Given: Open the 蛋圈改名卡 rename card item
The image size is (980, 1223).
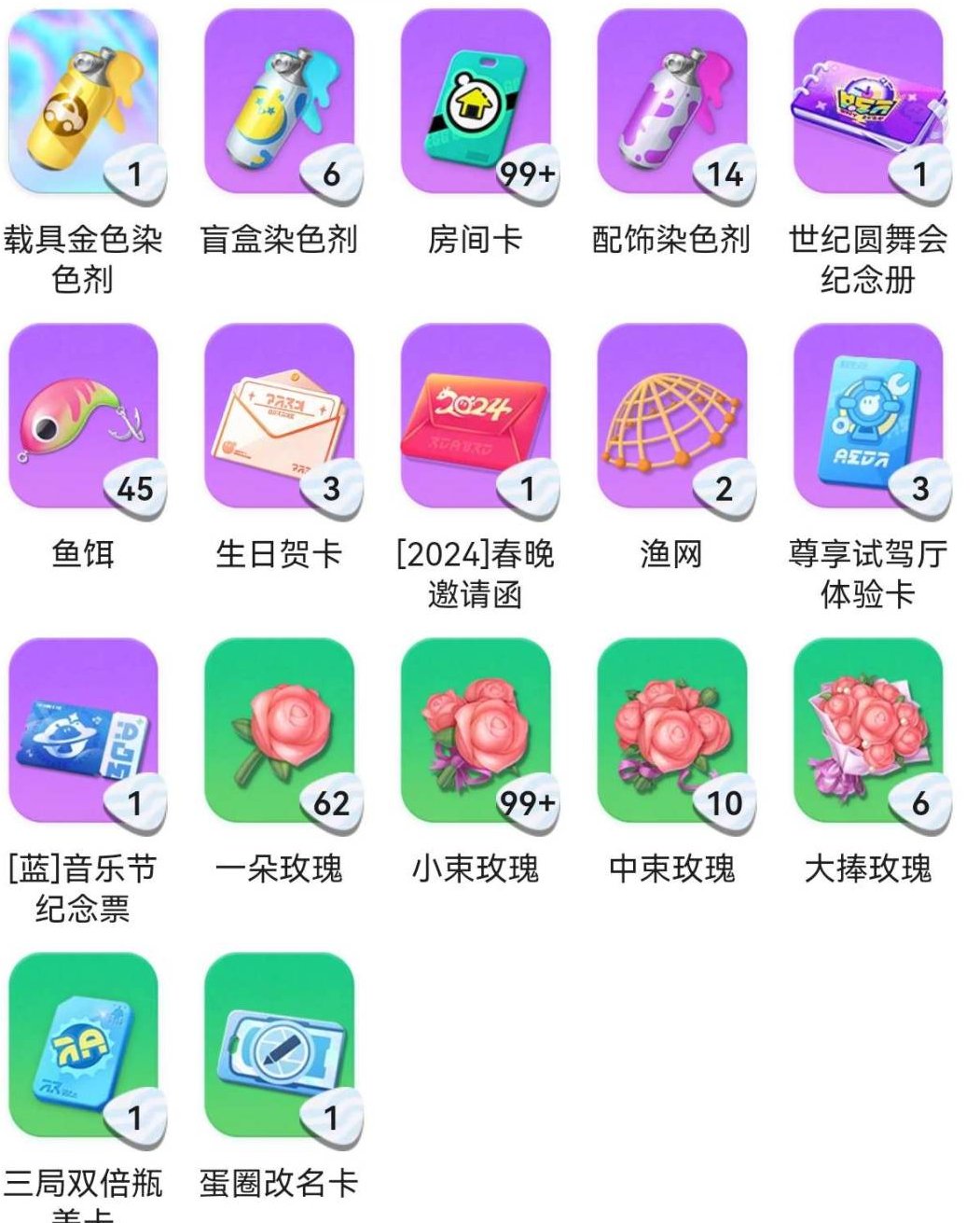Looking at the screenshot, I should pos(280,1045).
